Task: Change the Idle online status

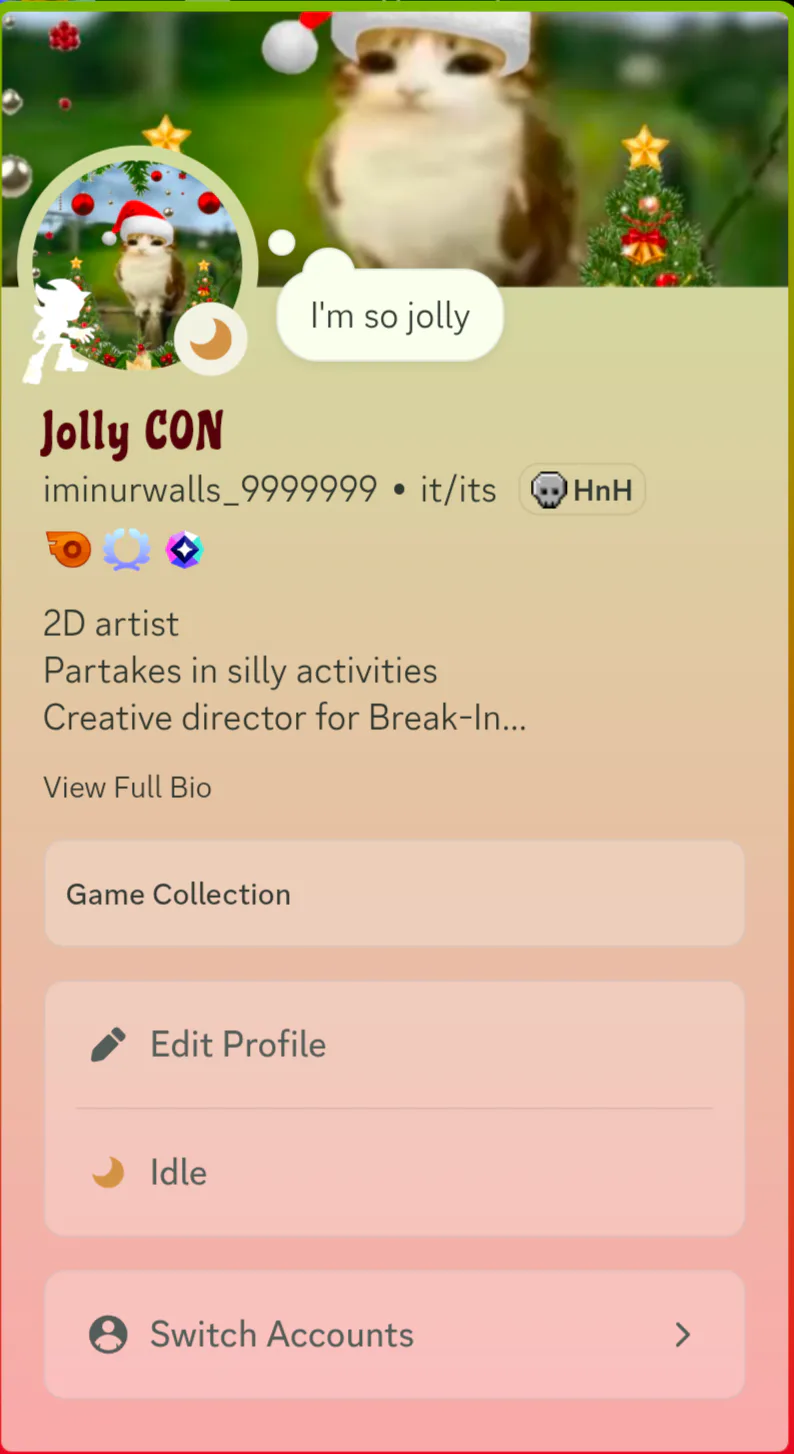Action: click(394, 1172)
